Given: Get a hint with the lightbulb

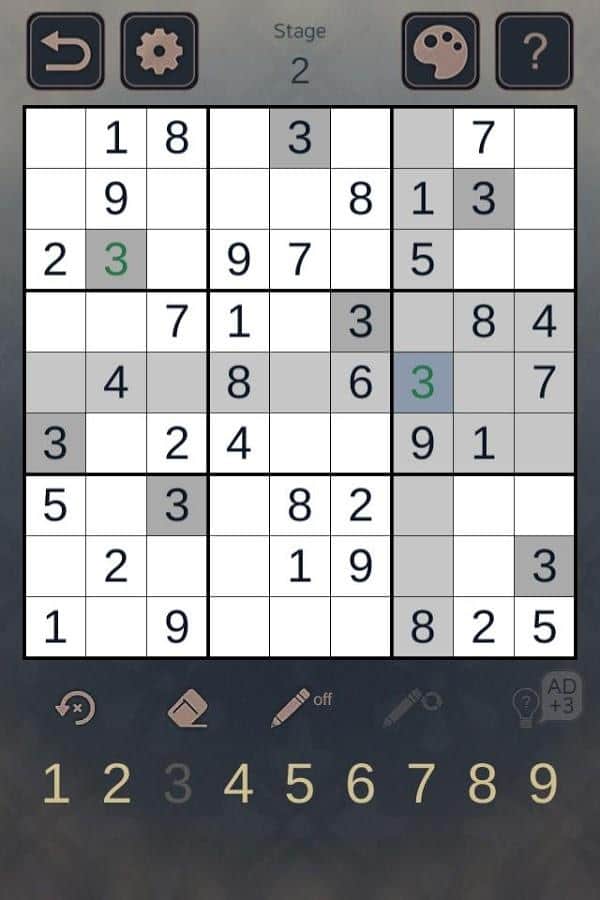Looking at the screenshot, I should tap(524, 706).
